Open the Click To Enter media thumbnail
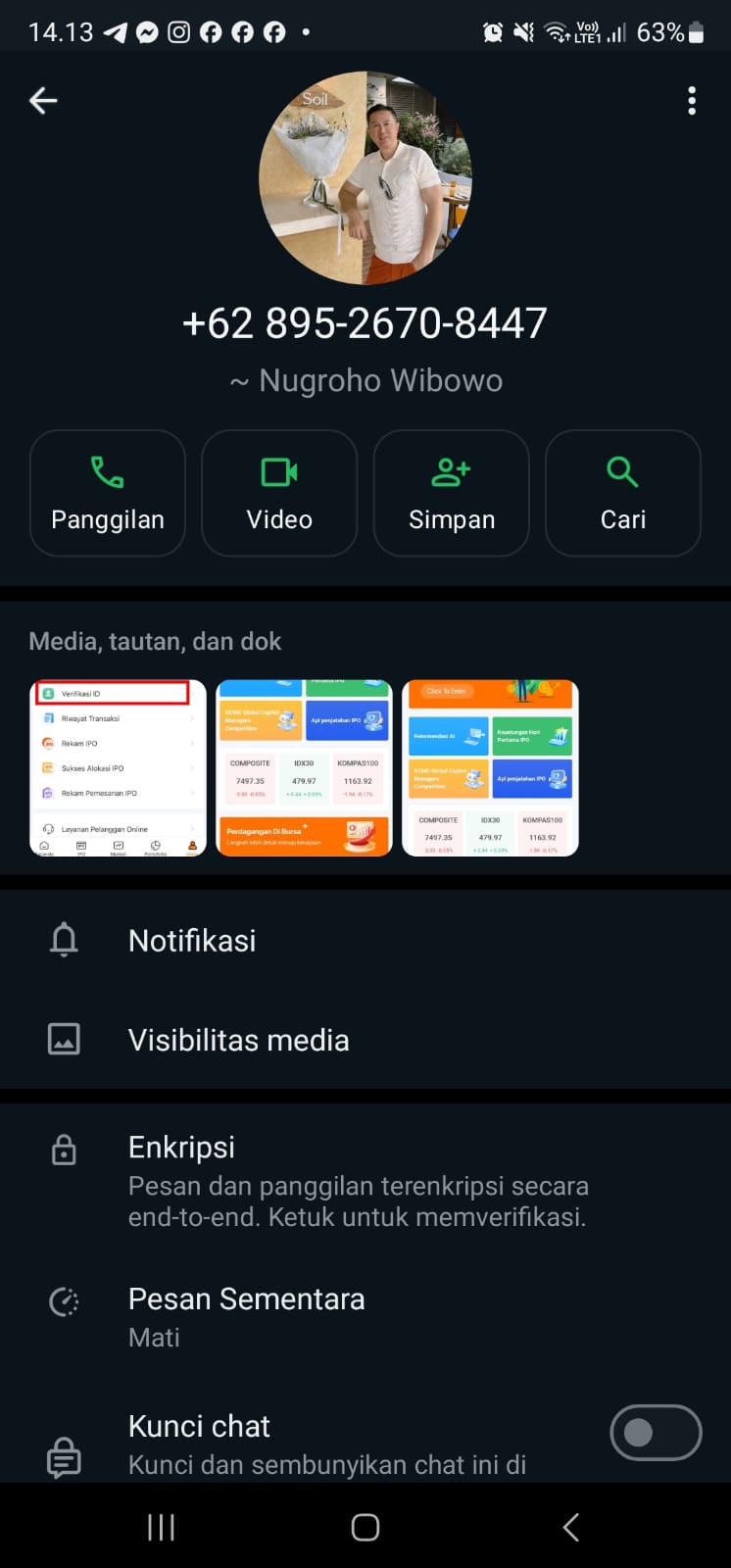Viewport: 731px width, 1568px height. 490,768
